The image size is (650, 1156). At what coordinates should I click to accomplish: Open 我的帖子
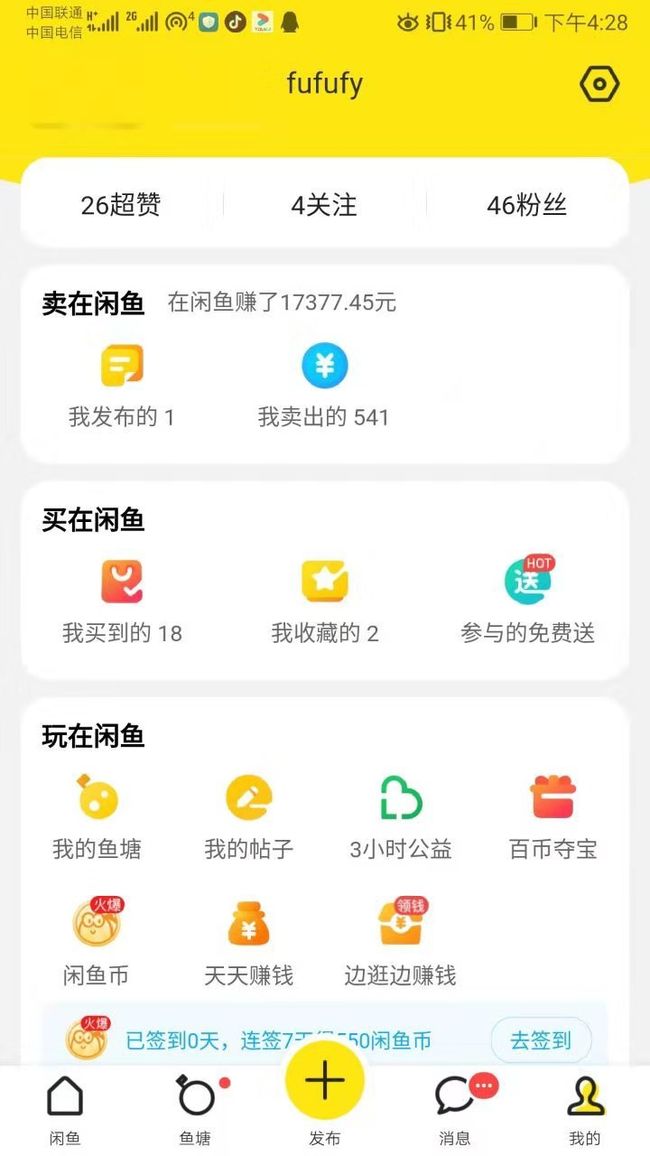[x=249, y=817]
